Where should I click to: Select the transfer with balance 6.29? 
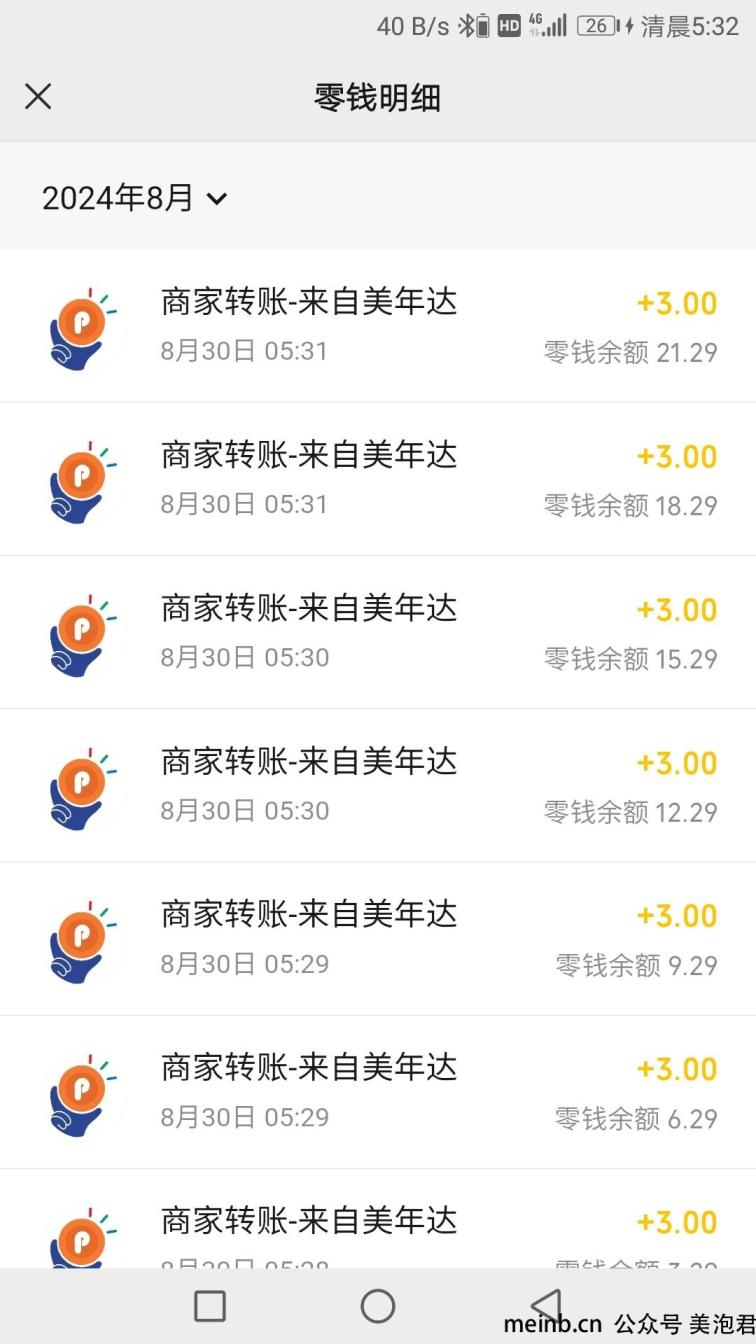pos(378,1091)
